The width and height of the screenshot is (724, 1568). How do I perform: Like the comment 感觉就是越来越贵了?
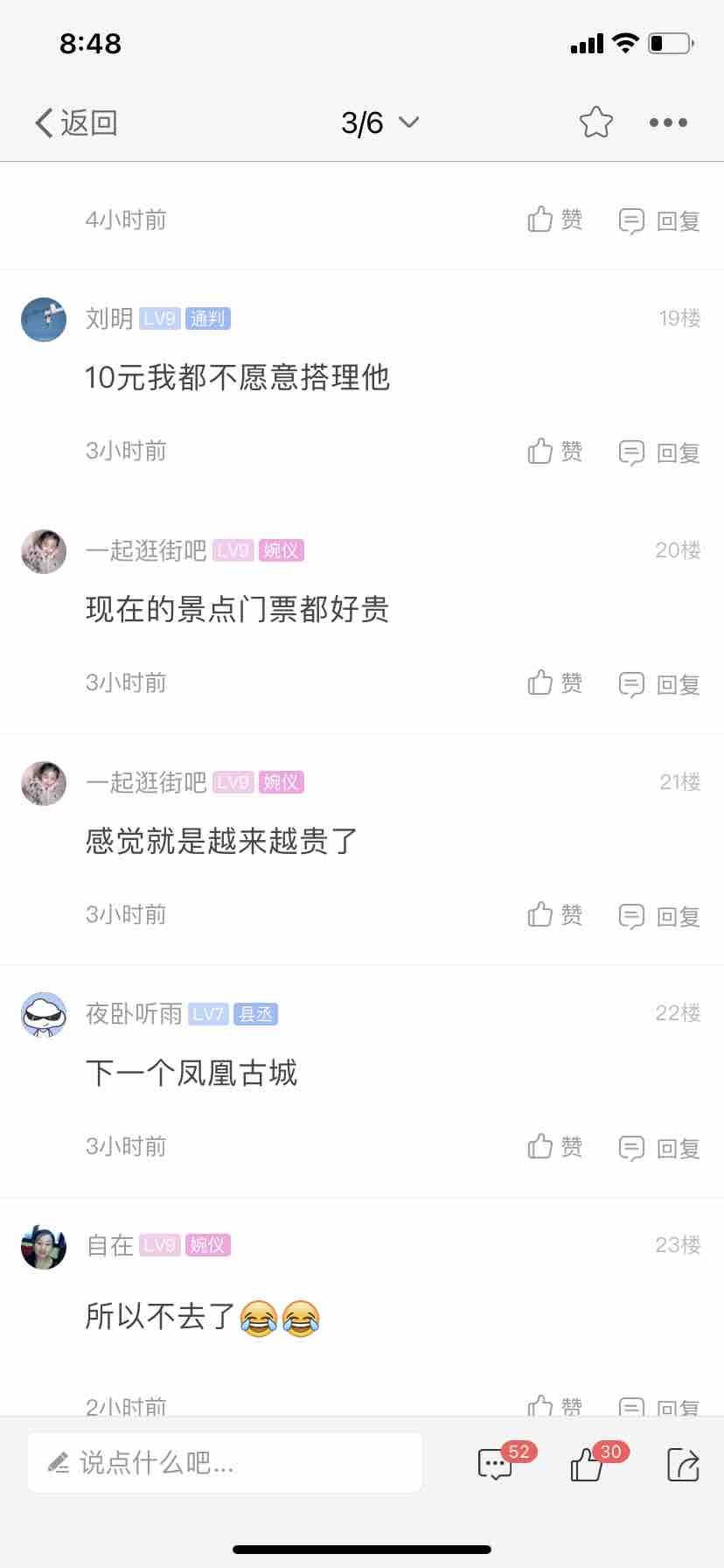click(x=554, y=915)
